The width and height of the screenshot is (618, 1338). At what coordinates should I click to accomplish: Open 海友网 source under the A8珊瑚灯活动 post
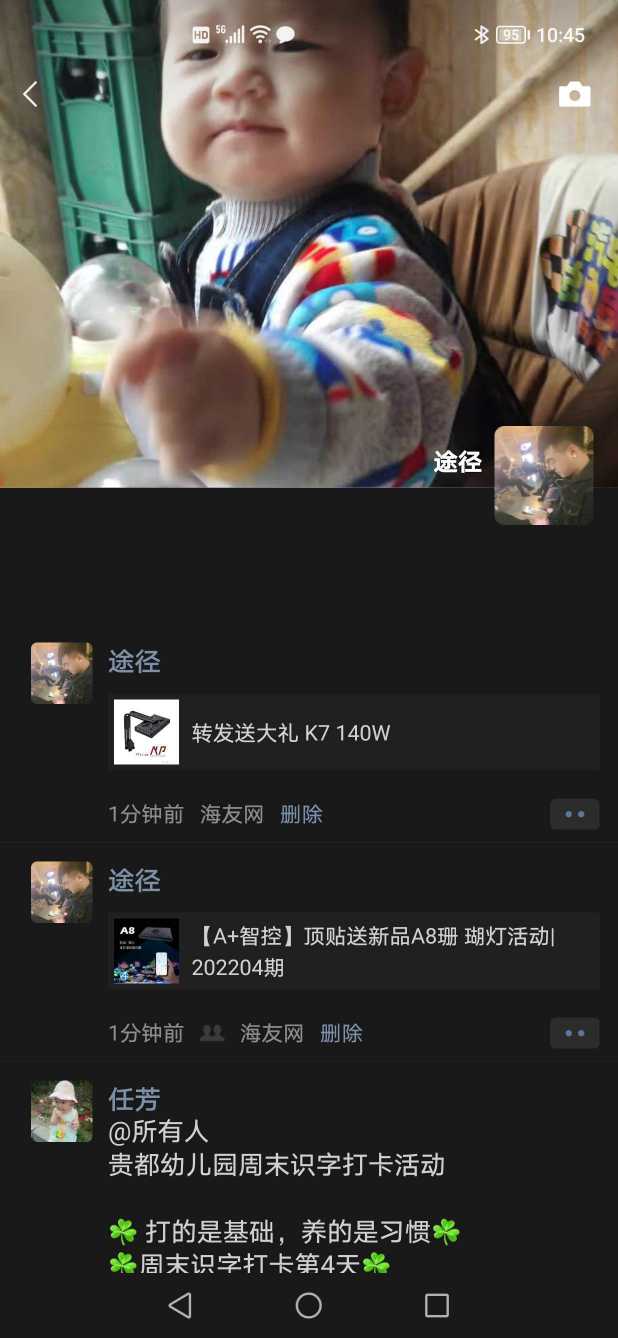click(272, 1033)
